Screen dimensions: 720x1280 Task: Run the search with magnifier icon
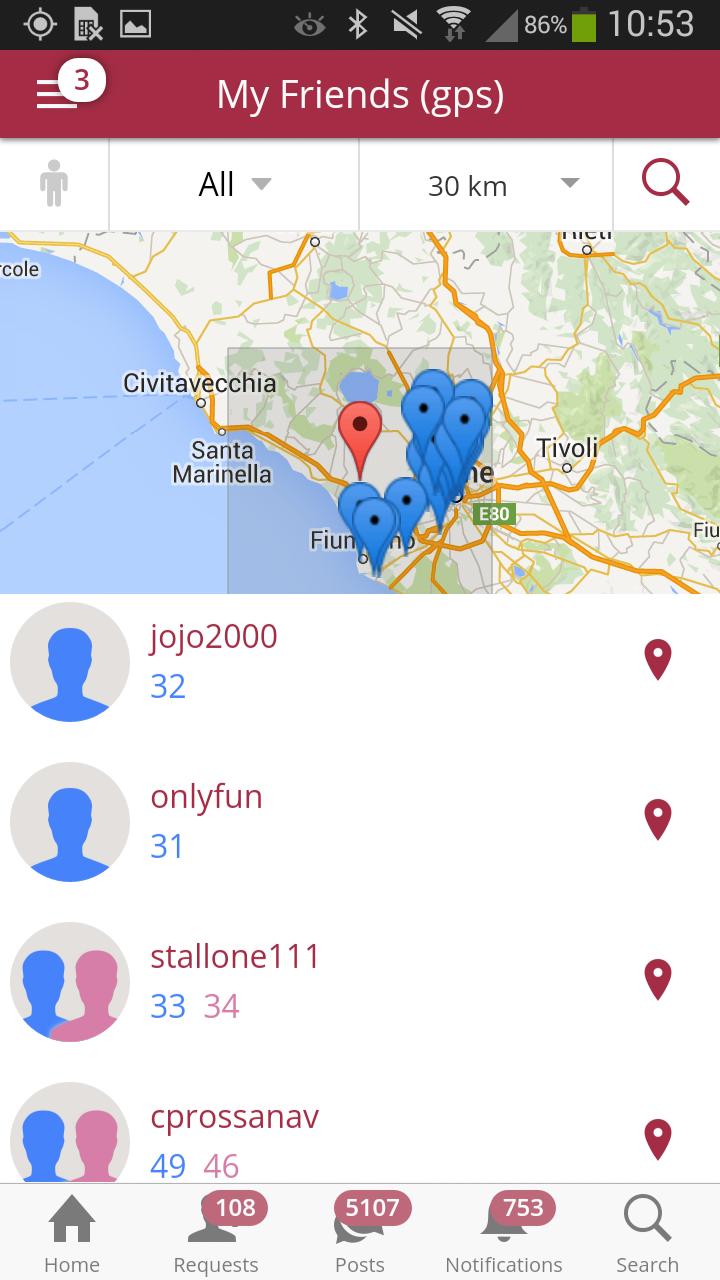pyautogui.click(x=666, y=185)
